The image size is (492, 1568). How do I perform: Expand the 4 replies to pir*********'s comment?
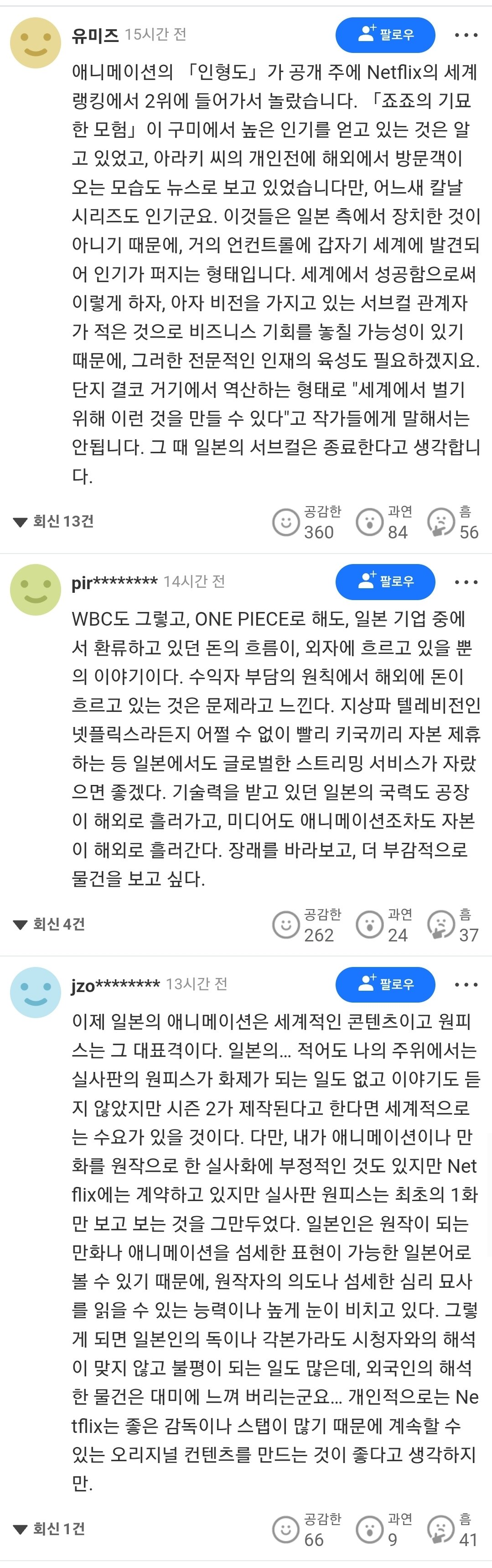[49, 924]
